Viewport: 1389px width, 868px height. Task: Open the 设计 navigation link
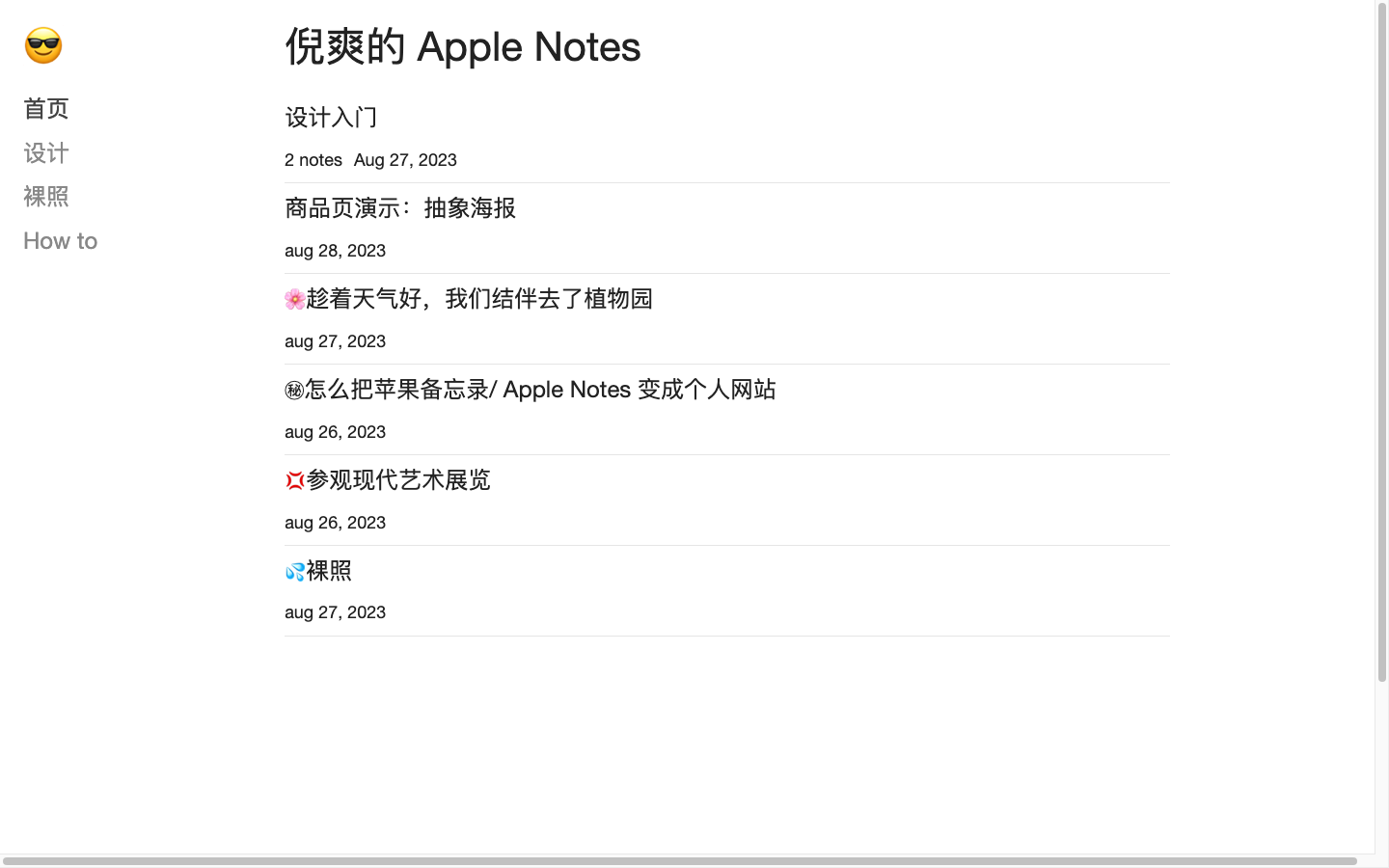tap(46, 153)
